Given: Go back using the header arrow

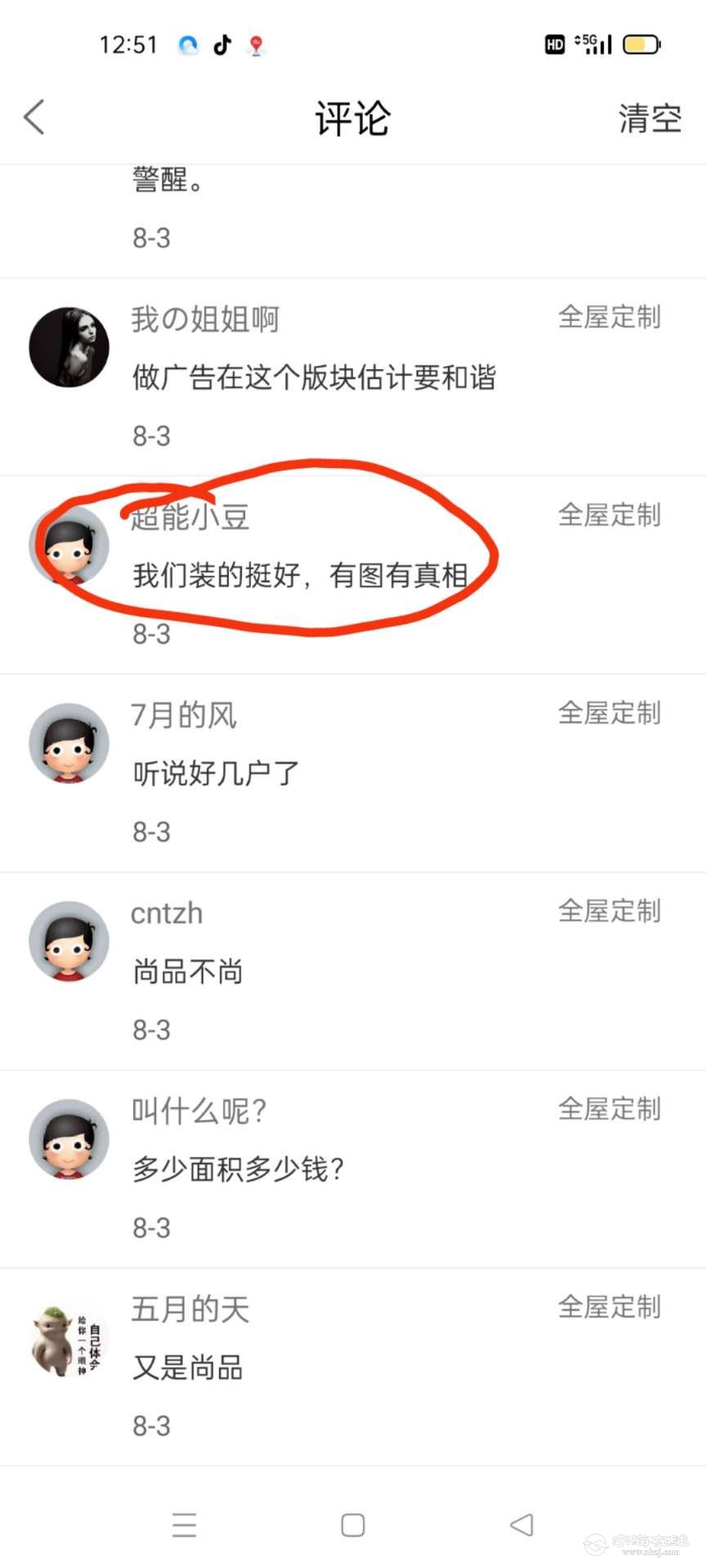Looking at the screenshot, I should 34,118.
